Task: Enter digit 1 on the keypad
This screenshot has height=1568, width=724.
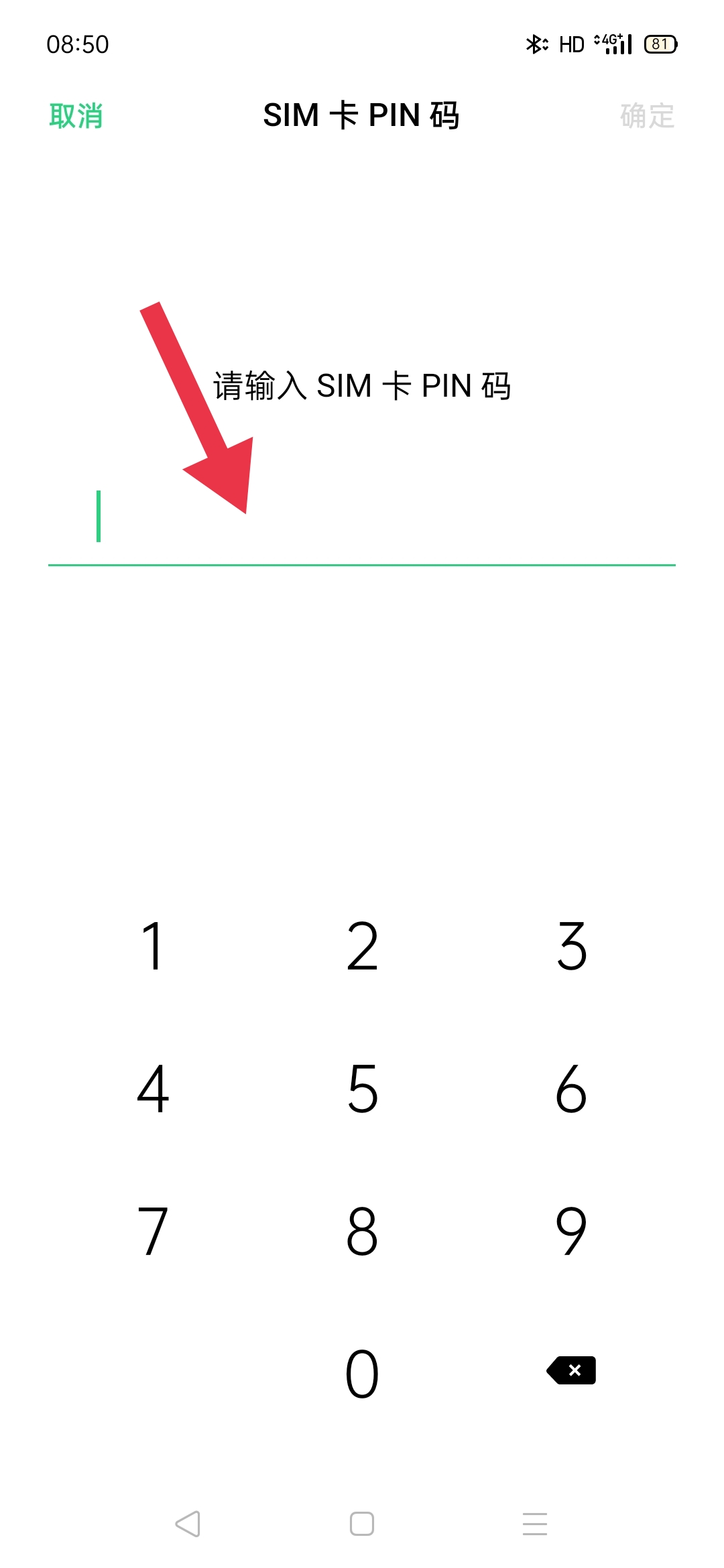Action: click(x=153, y=945)
